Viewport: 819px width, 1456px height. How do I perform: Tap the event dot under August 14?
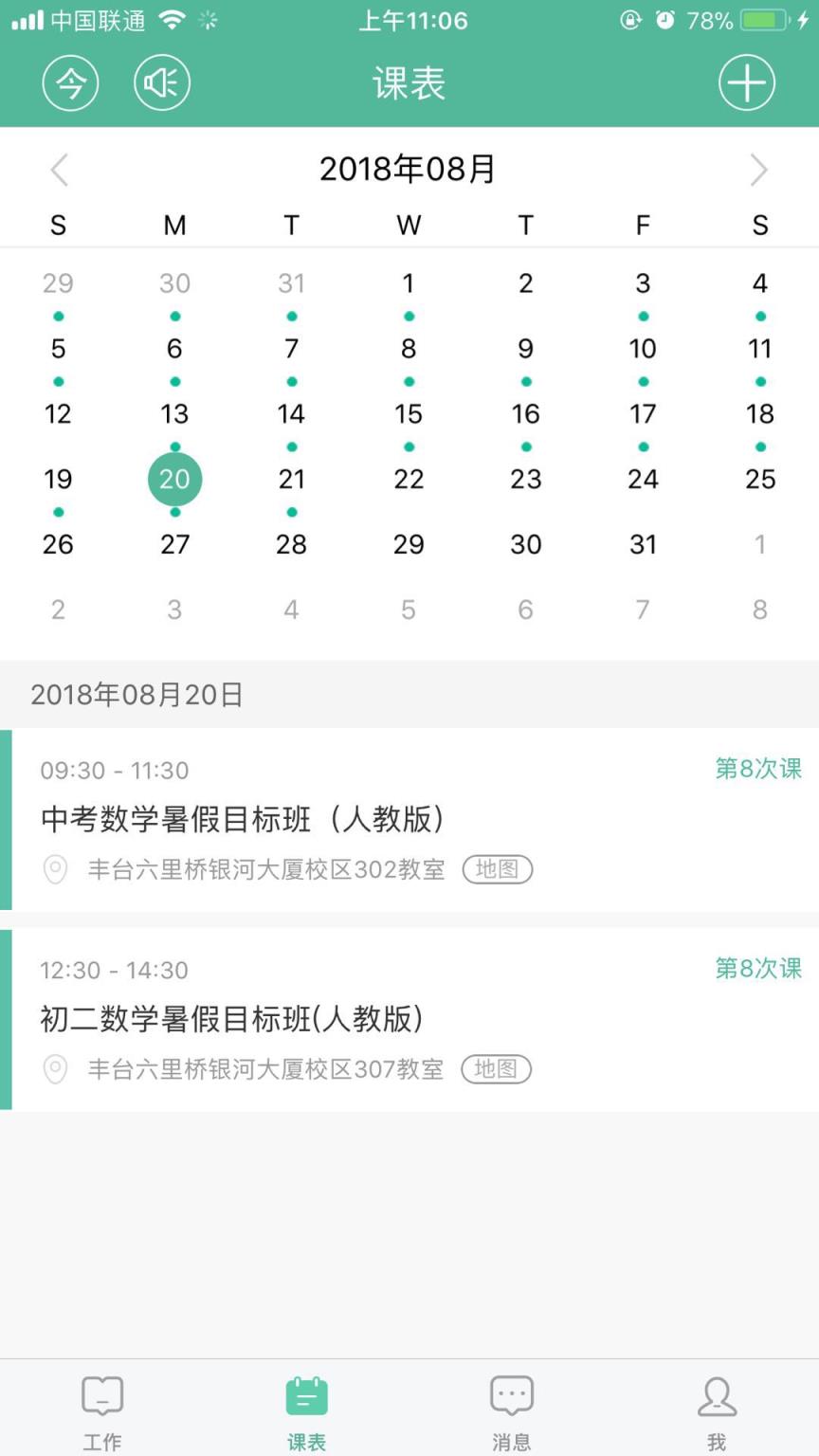coord(291,446)
